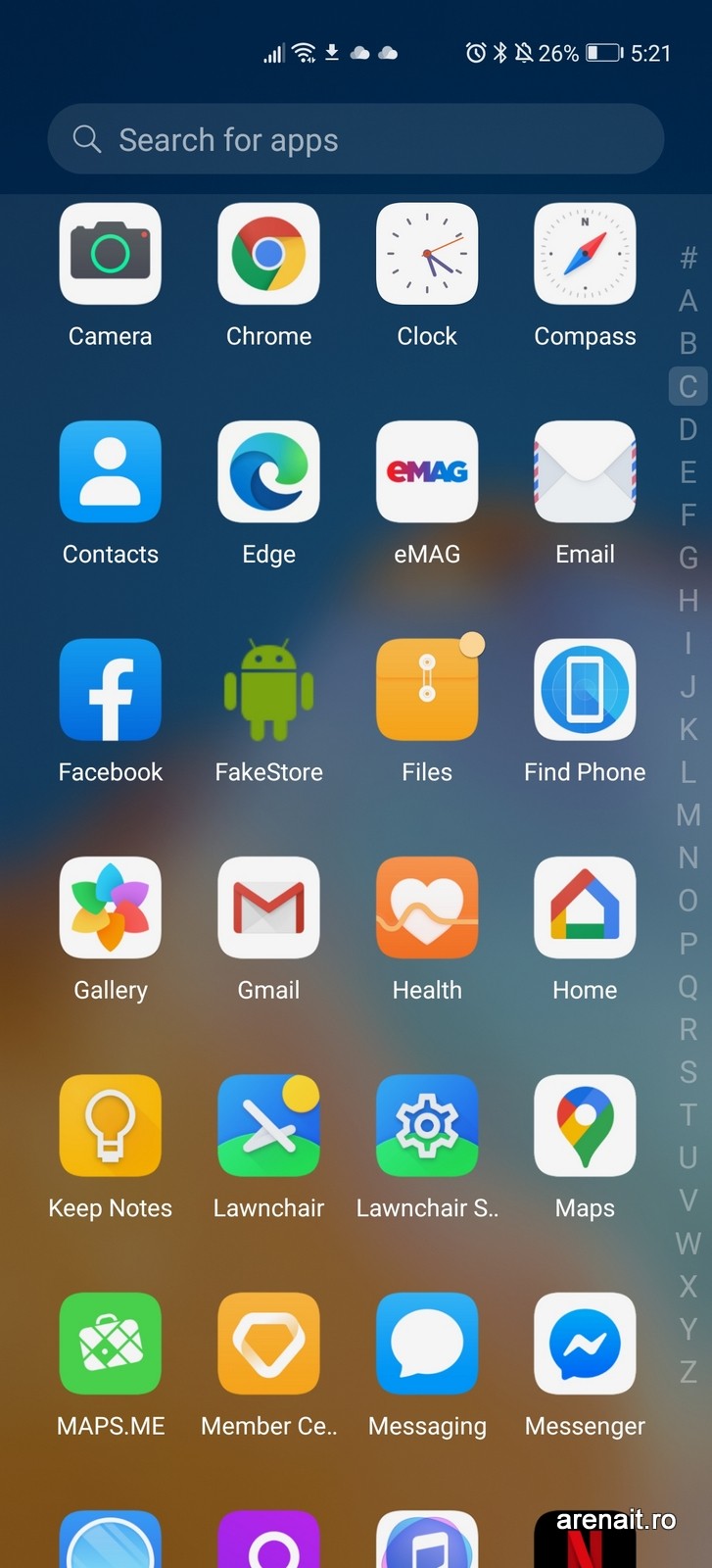Tap the Search for apps field

[x=355, y=139]
